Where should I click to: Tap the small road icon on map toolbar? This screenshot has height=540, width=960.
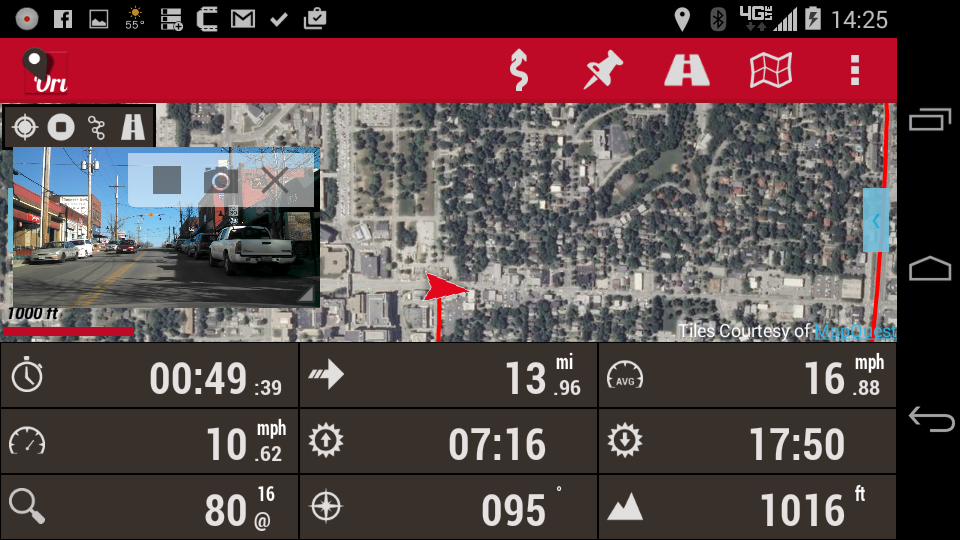133,127
